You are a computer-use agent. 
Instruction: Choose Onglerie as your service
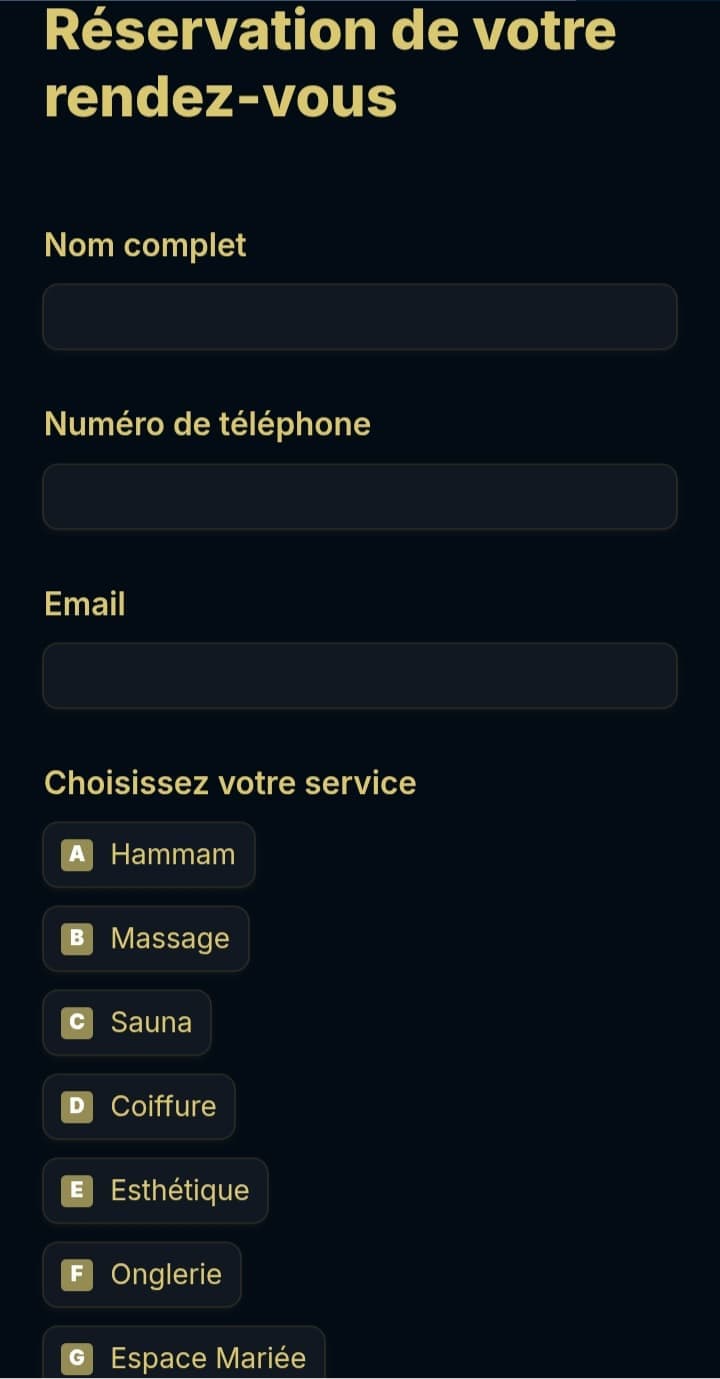point(142,1275)
